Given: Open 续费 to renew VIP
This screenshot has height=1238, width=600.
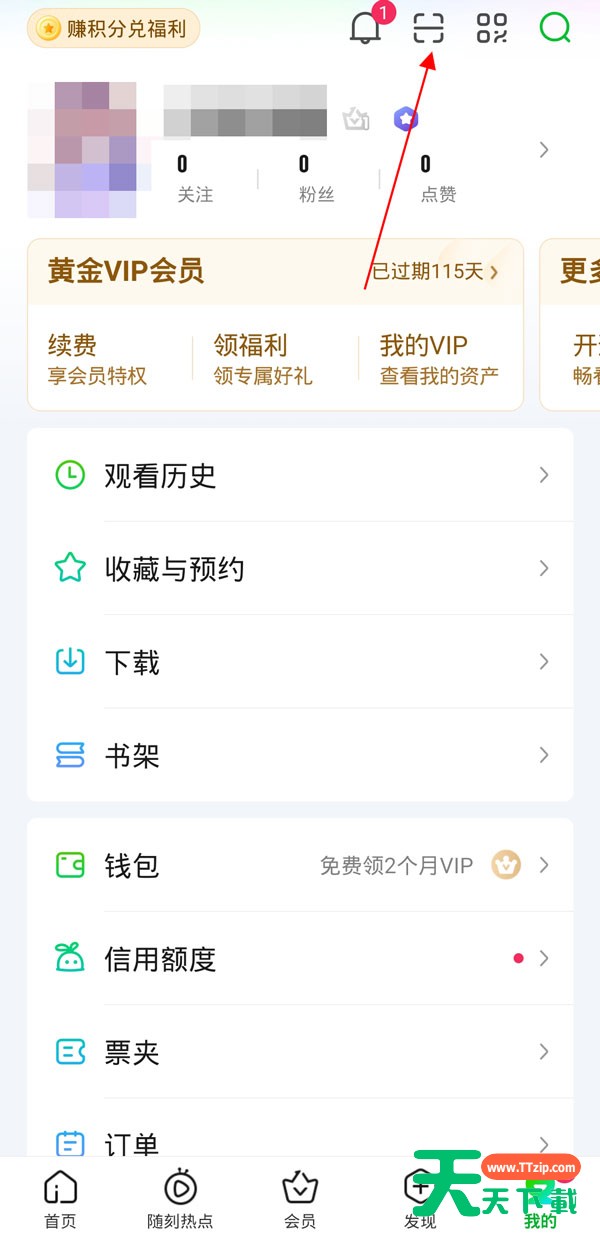Looking at the screenshot, I should [98, 359].
